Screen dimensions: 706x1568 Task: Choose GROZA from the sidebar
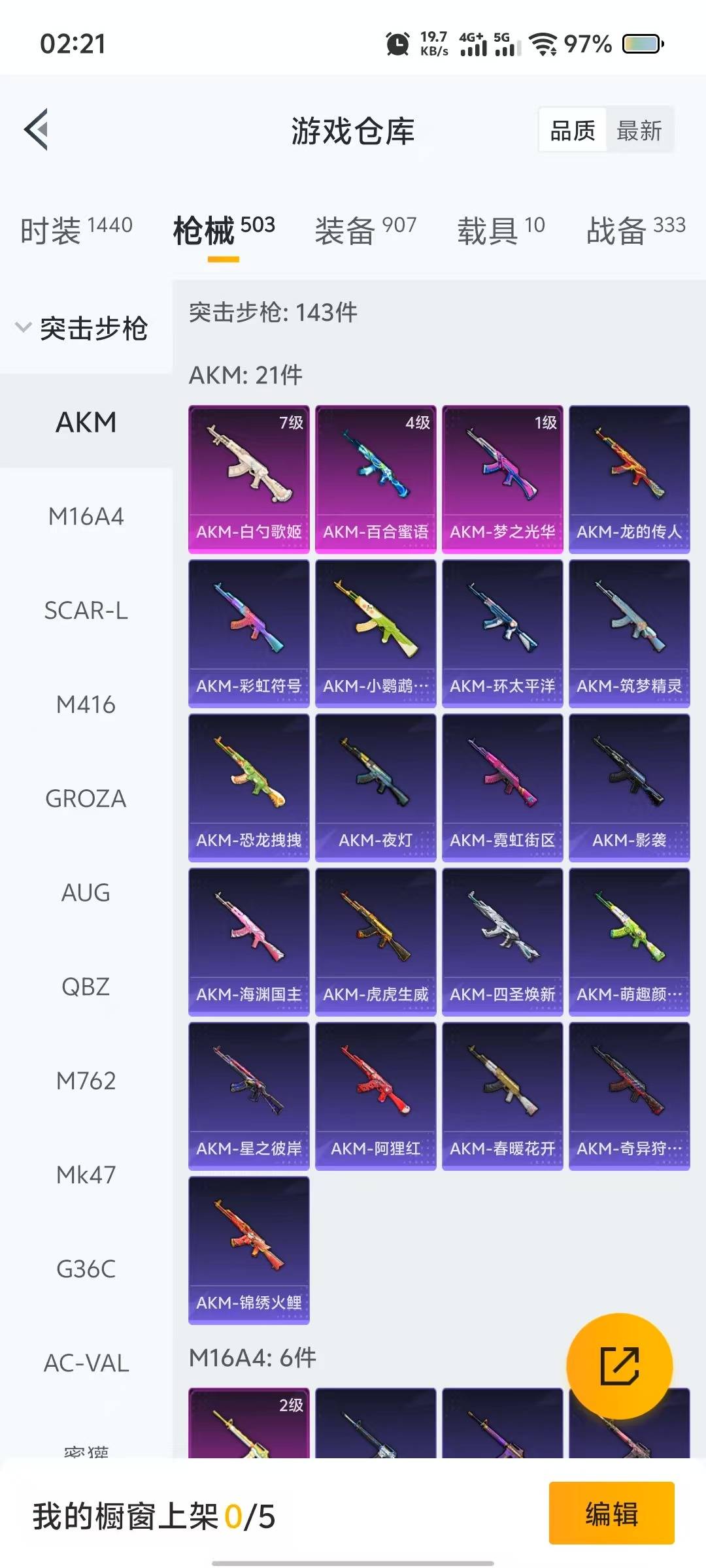click(86, 798)
